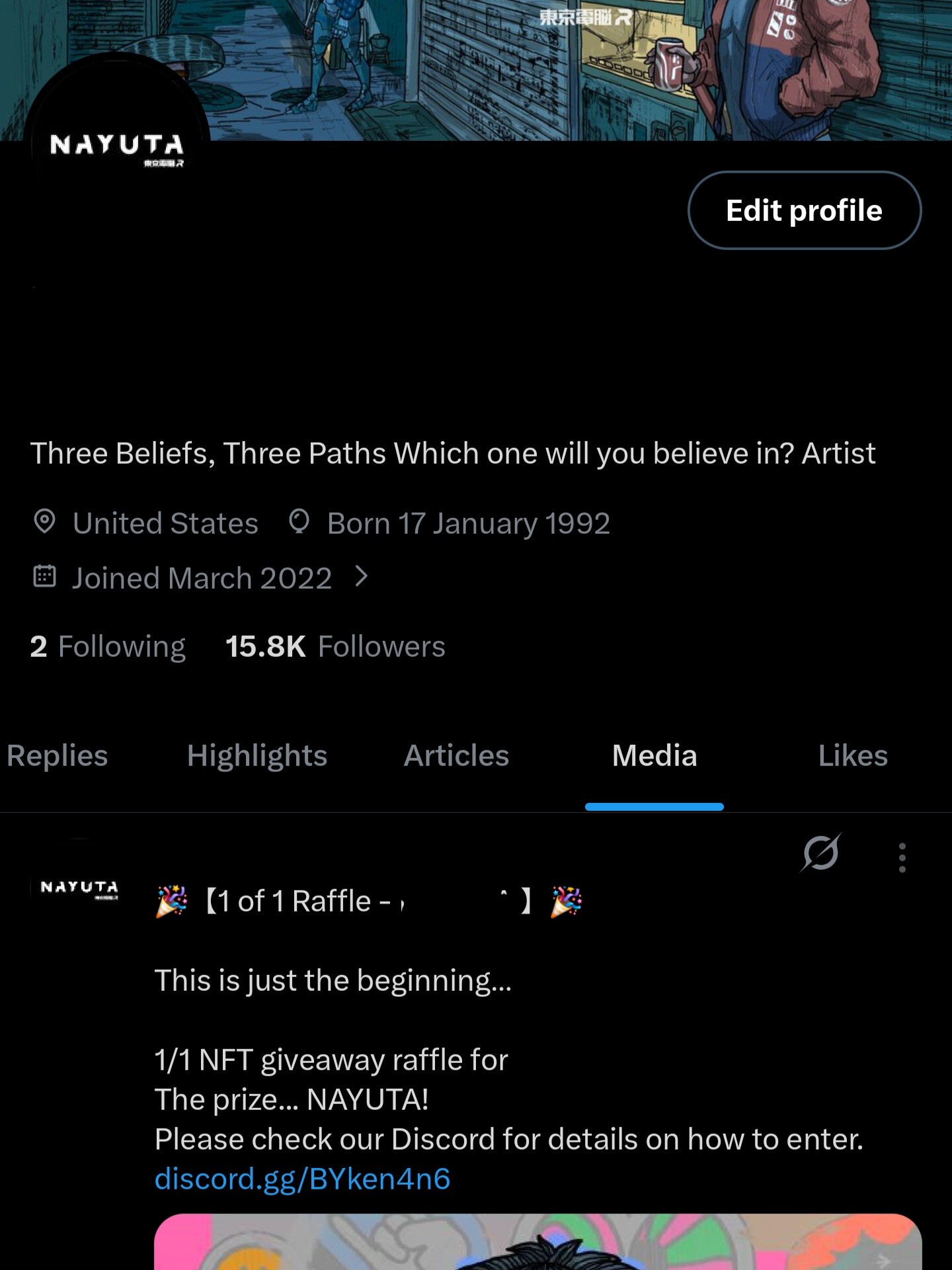Switch to the Replies tab

click(57, 755)
